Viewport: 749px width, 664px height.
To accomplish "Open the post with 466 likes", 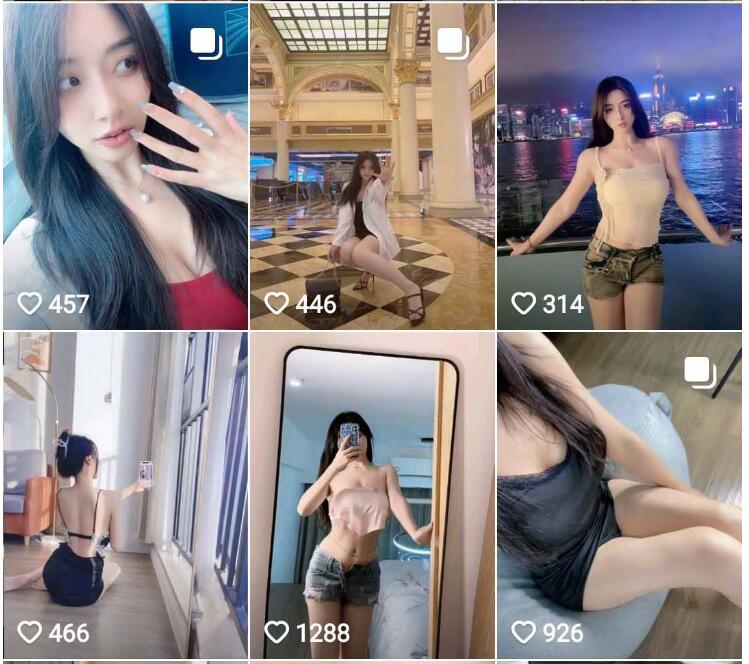I will click(x=125, y=495).
